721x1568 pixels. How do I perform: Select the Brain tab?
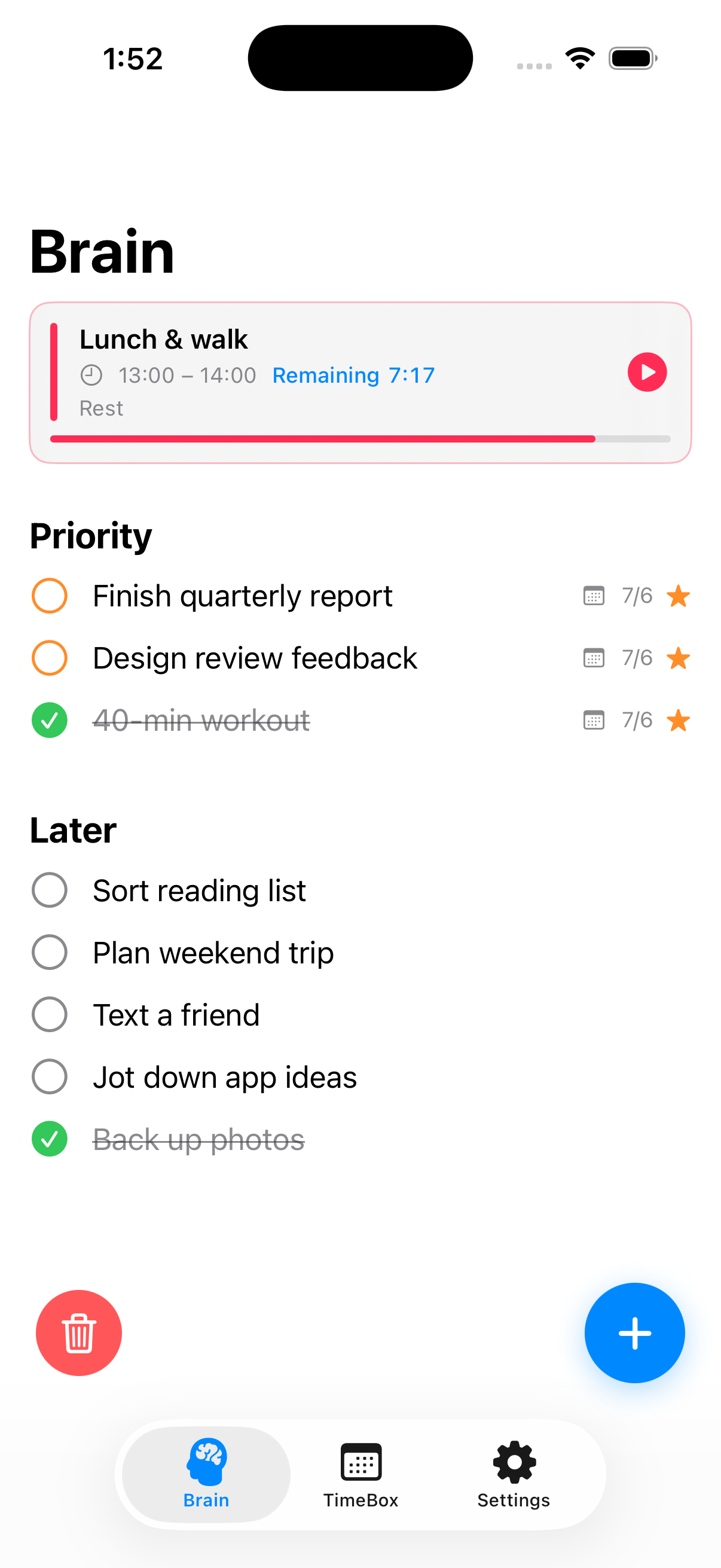(x=206, y=1474)
